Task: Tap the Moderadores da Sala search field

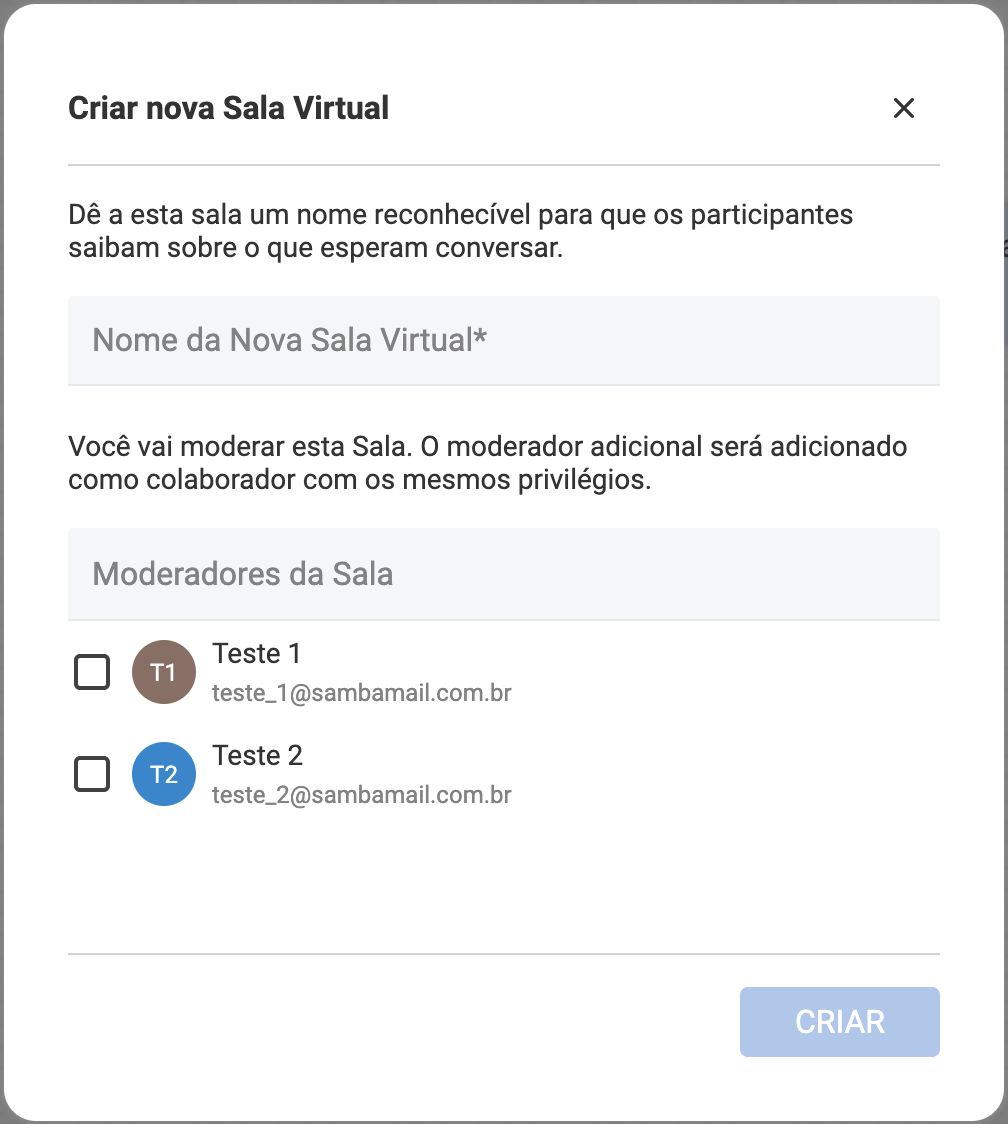Action: click(x=503, y=574)
